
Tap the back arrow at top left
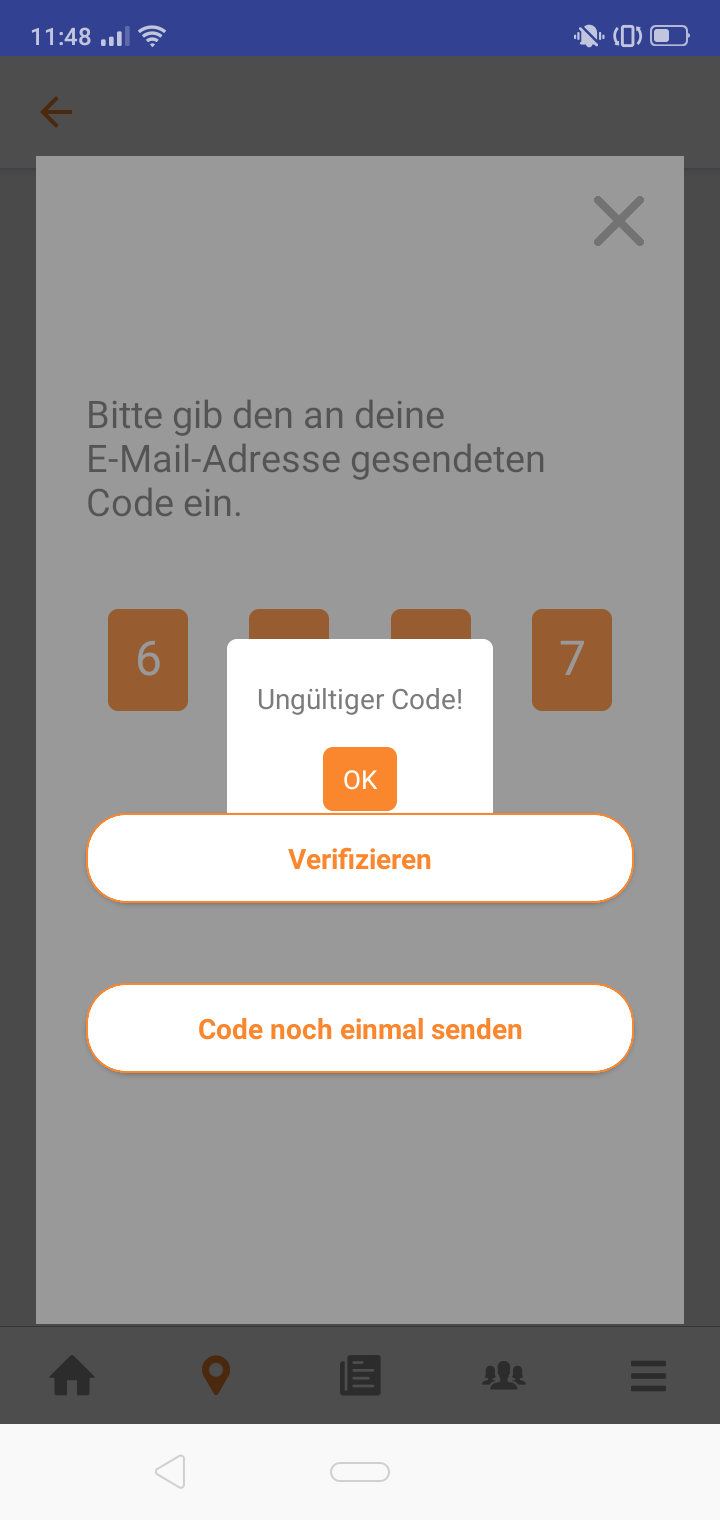[56, 112]
